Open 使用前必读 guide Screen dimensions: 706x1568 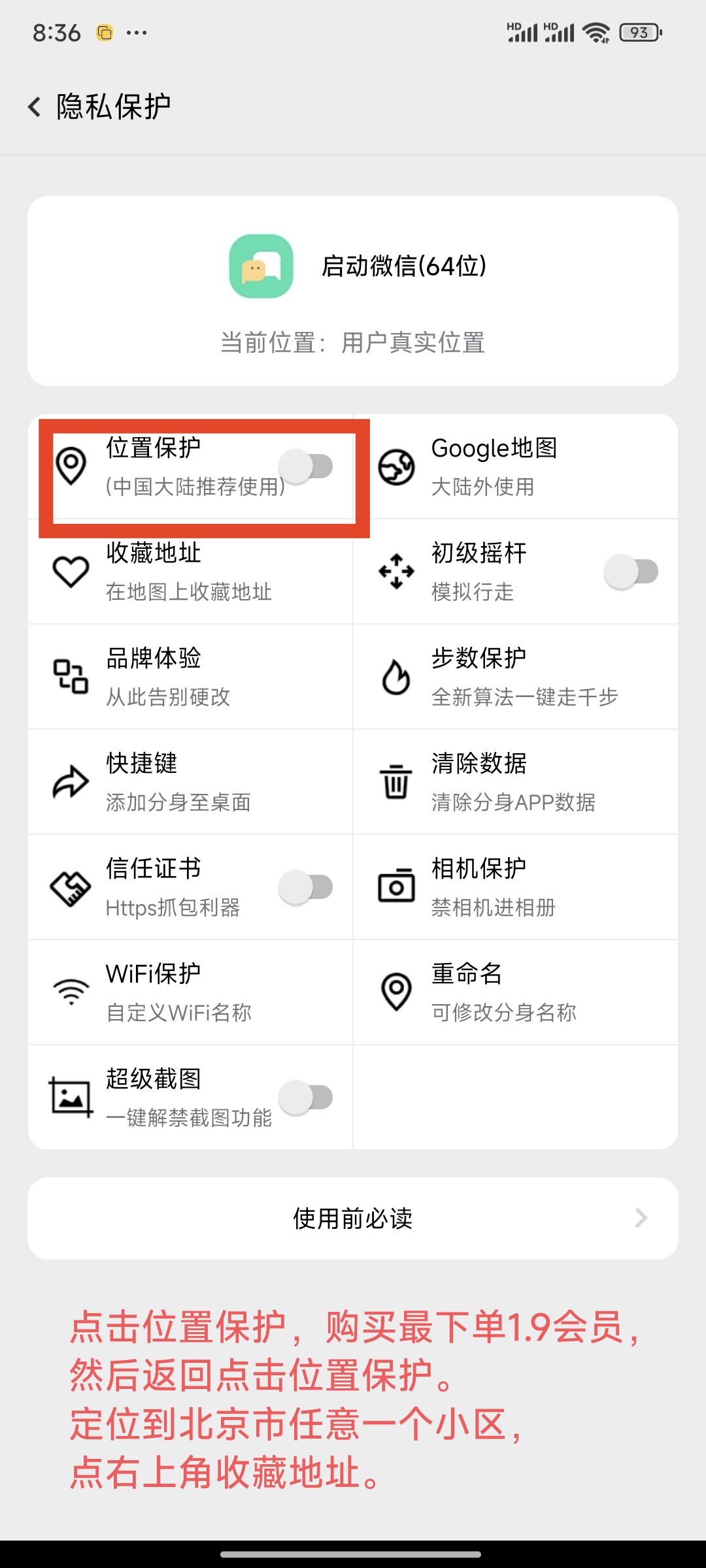[353, 1218]
